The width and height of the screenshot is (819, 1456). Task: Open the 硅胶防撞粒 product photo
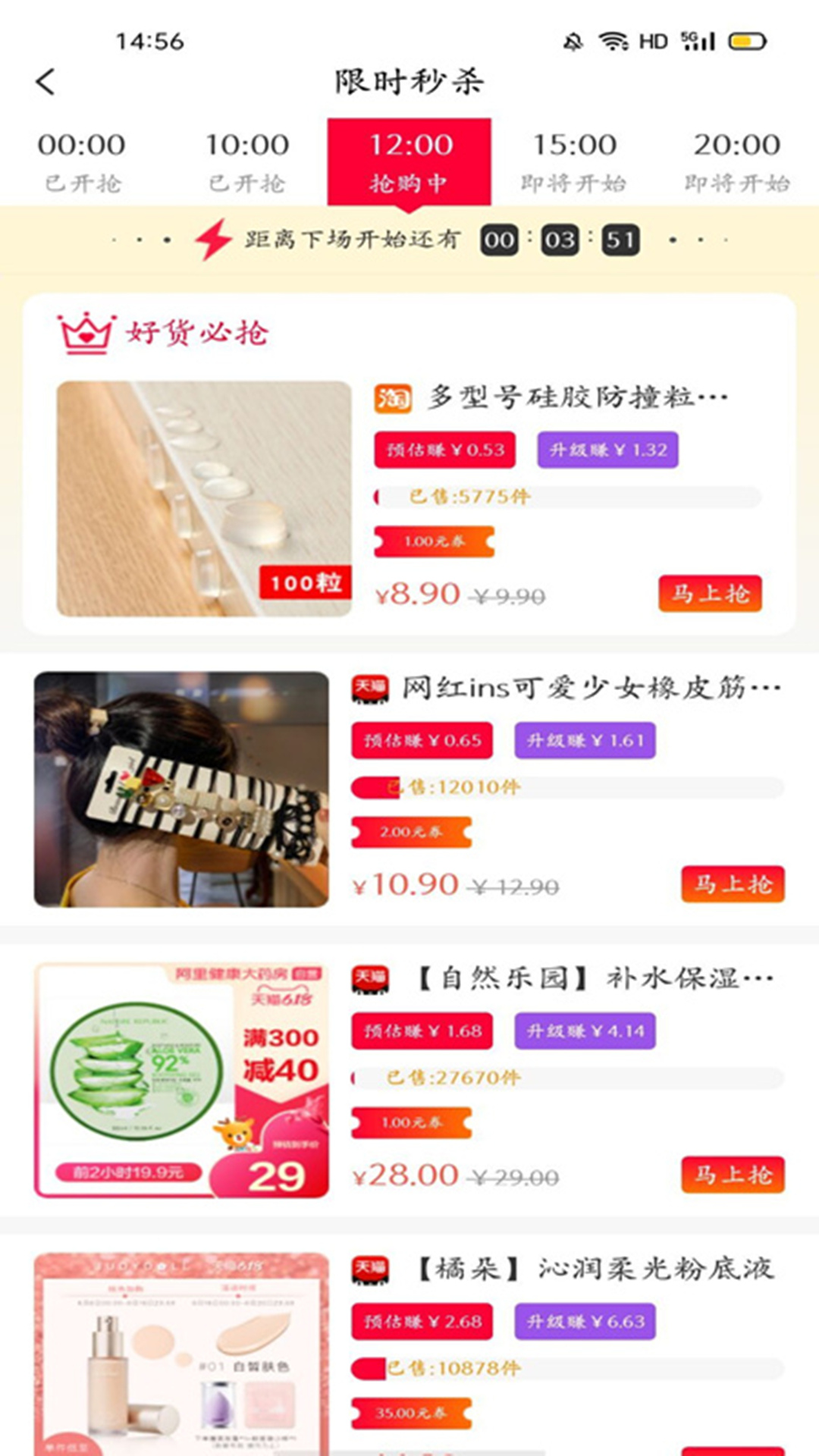204,498
